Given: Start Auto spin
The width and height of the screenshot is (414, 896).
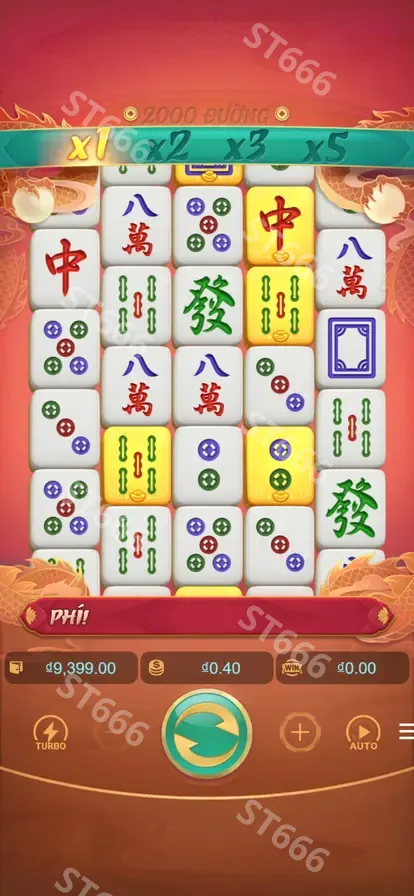Looking at the screenshot, I should [x=363, y=733].
